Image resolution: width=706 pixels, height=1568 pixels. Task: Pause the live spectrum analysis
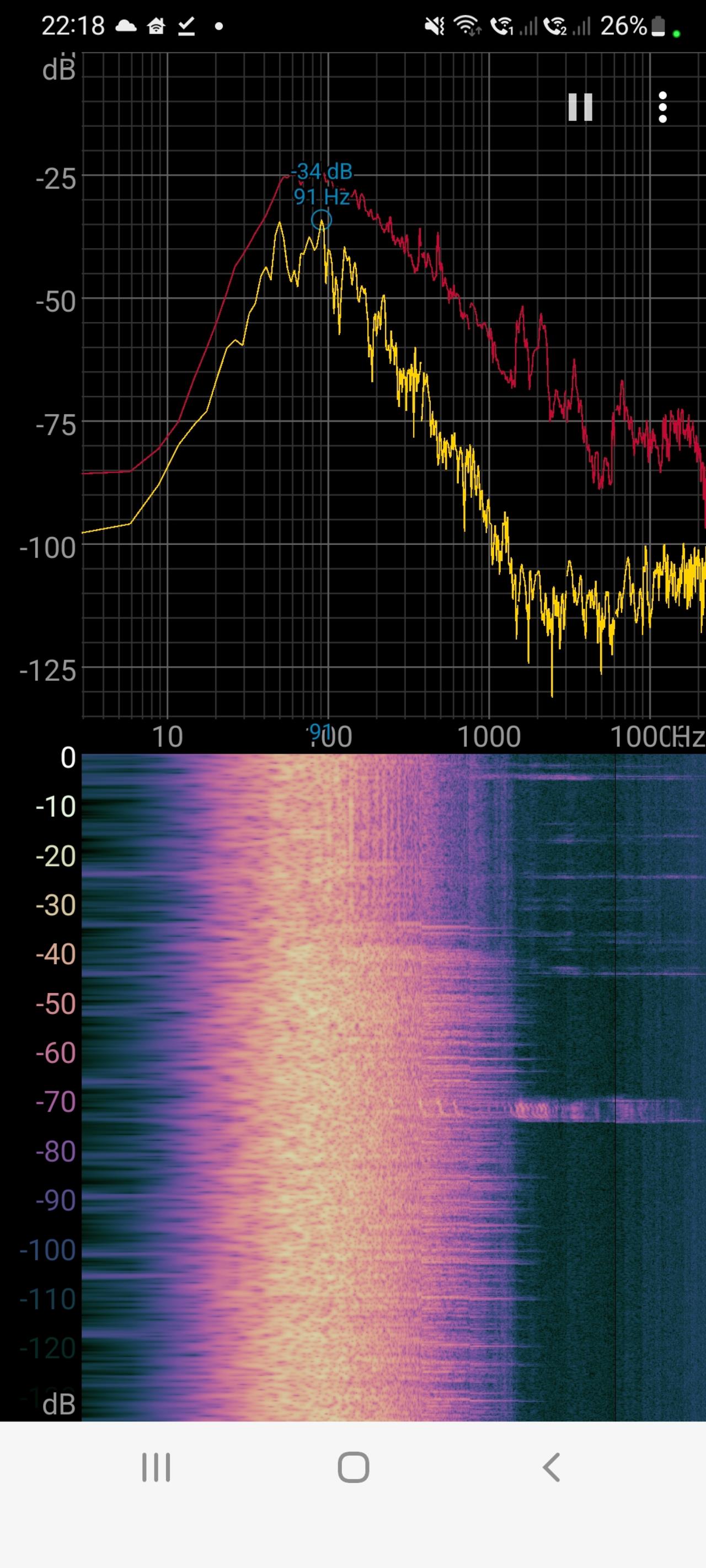tap(580, 107)
